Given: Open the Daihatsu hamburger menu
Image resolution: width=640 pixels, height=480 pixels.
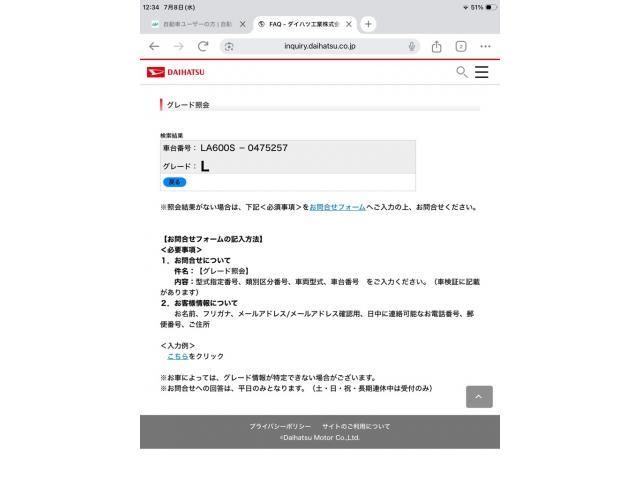Looking at the screenshot, I should click(482, 72).
